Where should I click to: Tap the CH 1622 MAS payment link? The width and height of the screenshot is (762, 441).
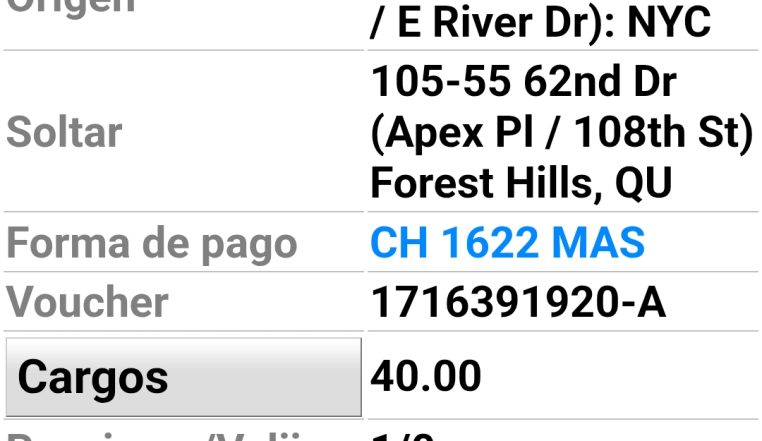click(x=507, y=243)
